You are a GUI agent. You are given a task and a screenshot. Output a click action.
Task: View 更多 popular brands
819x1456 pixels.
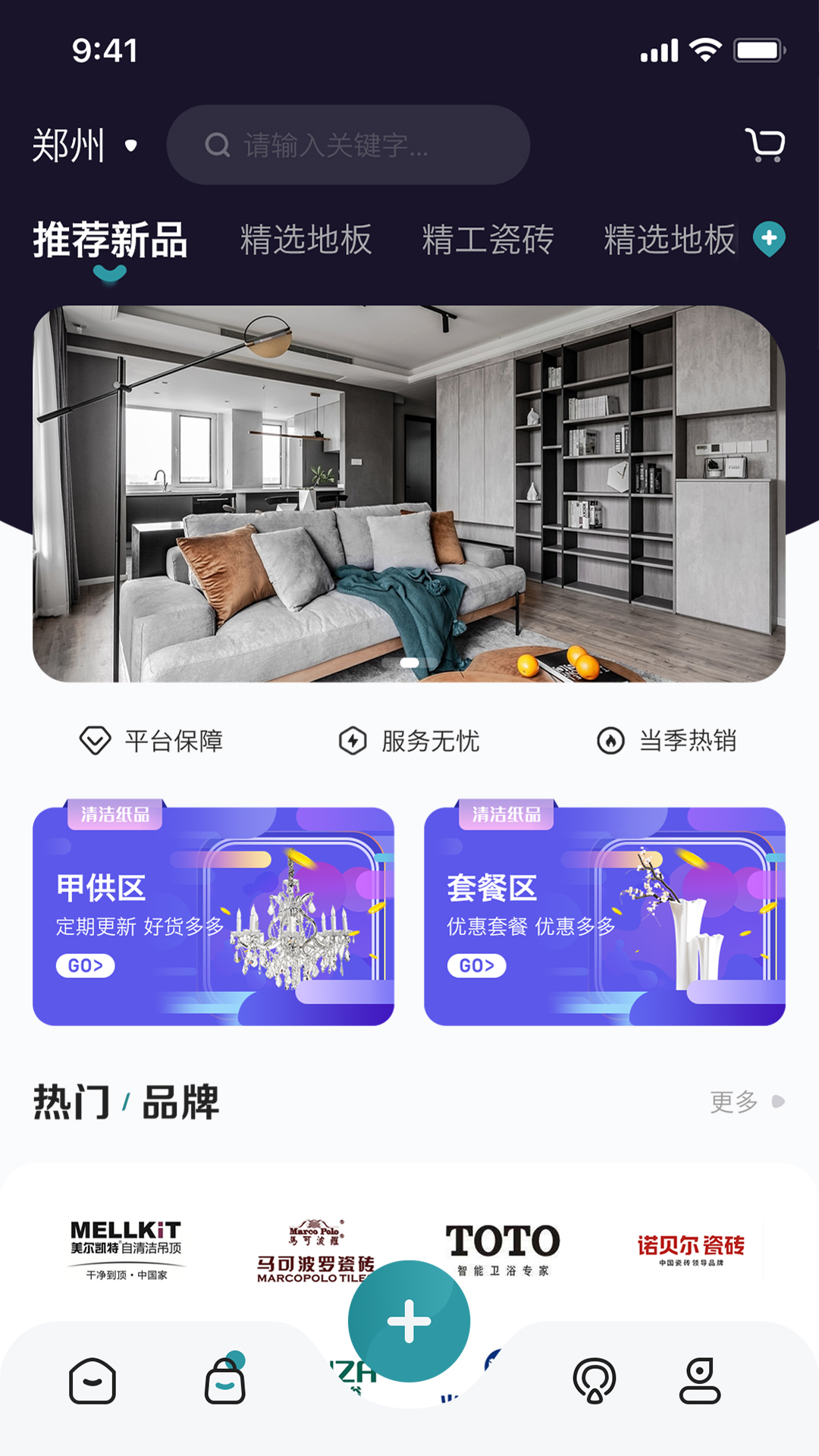click(746, 1102)
